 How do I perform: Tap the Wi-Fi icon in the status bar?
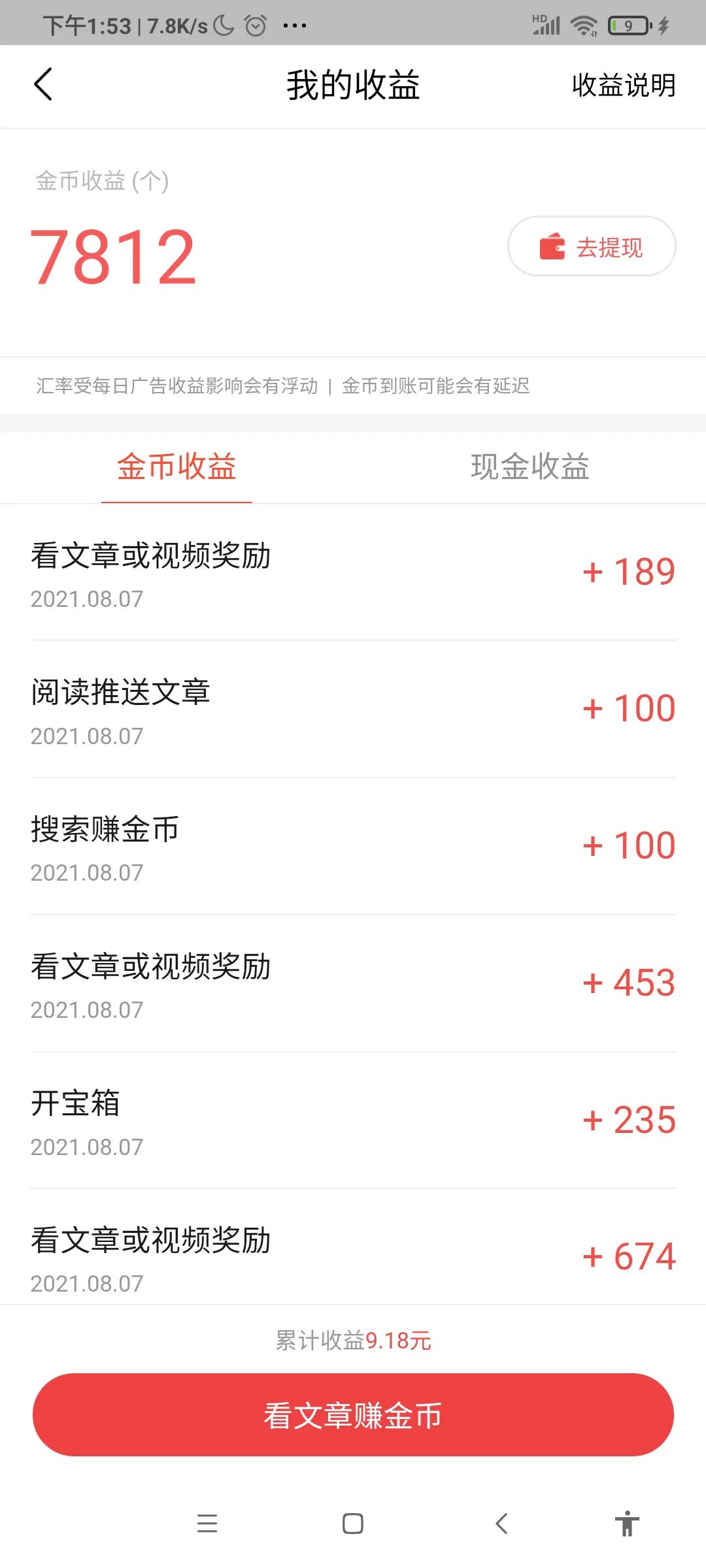click(x=584, y=25)
